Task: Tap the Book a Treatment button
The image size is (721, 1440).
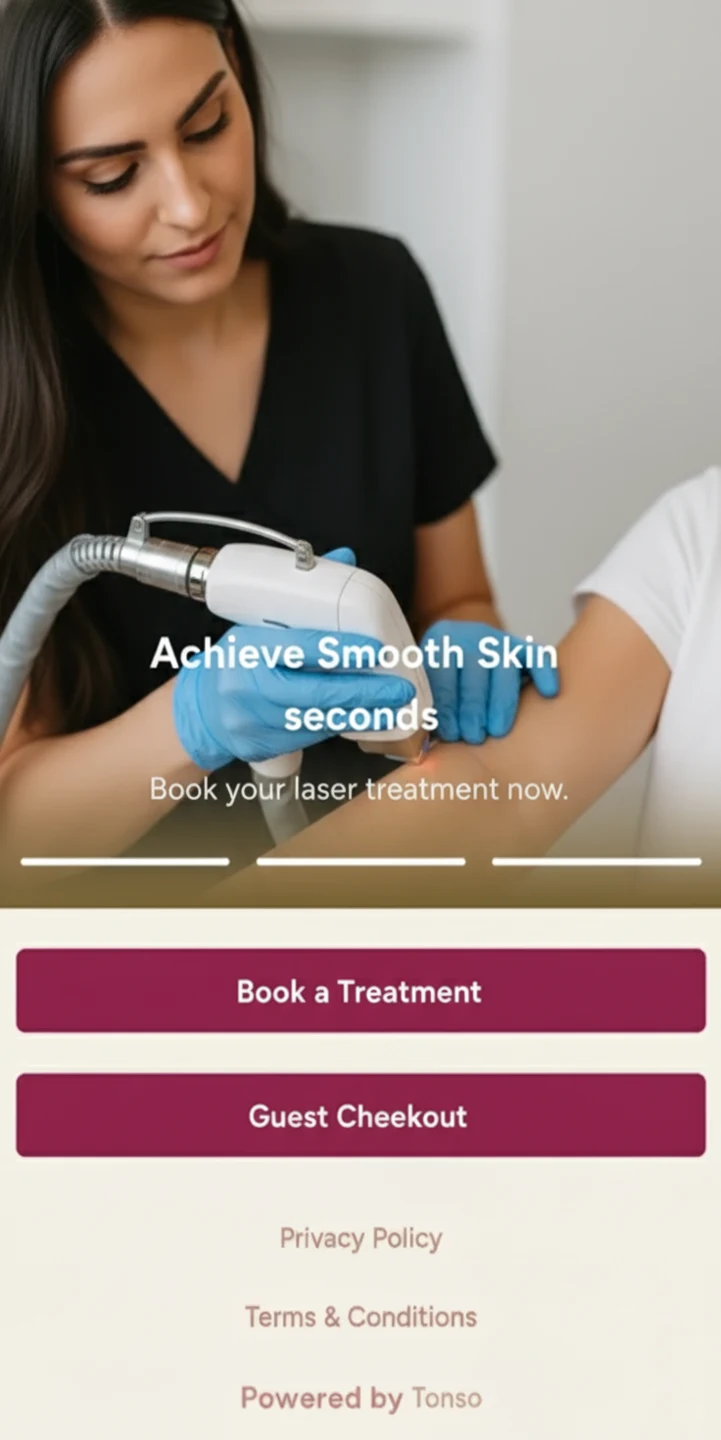Action: (x=360, y=991)
